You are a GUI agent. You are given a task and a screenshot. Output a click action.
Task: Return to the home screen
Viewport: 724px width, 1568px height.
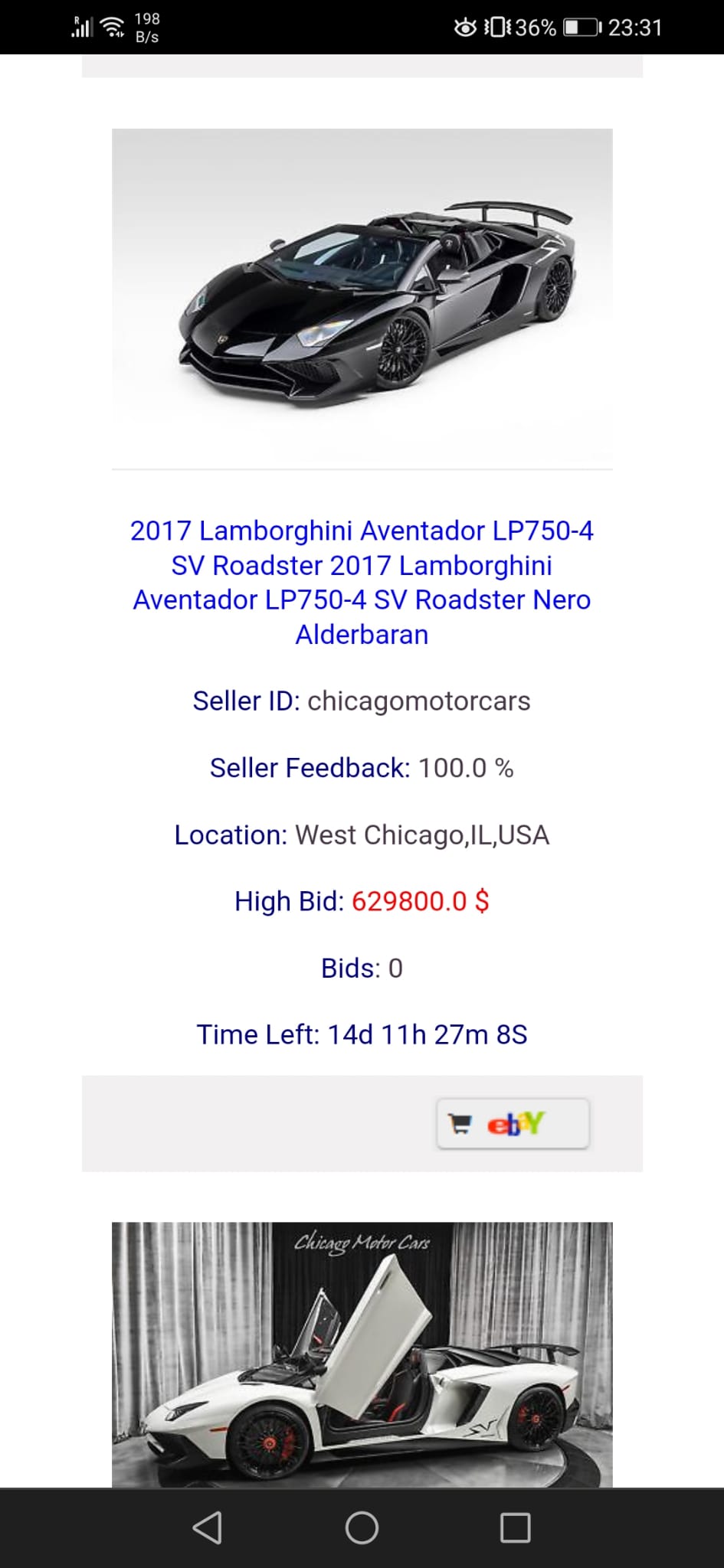click(362, 1527)
